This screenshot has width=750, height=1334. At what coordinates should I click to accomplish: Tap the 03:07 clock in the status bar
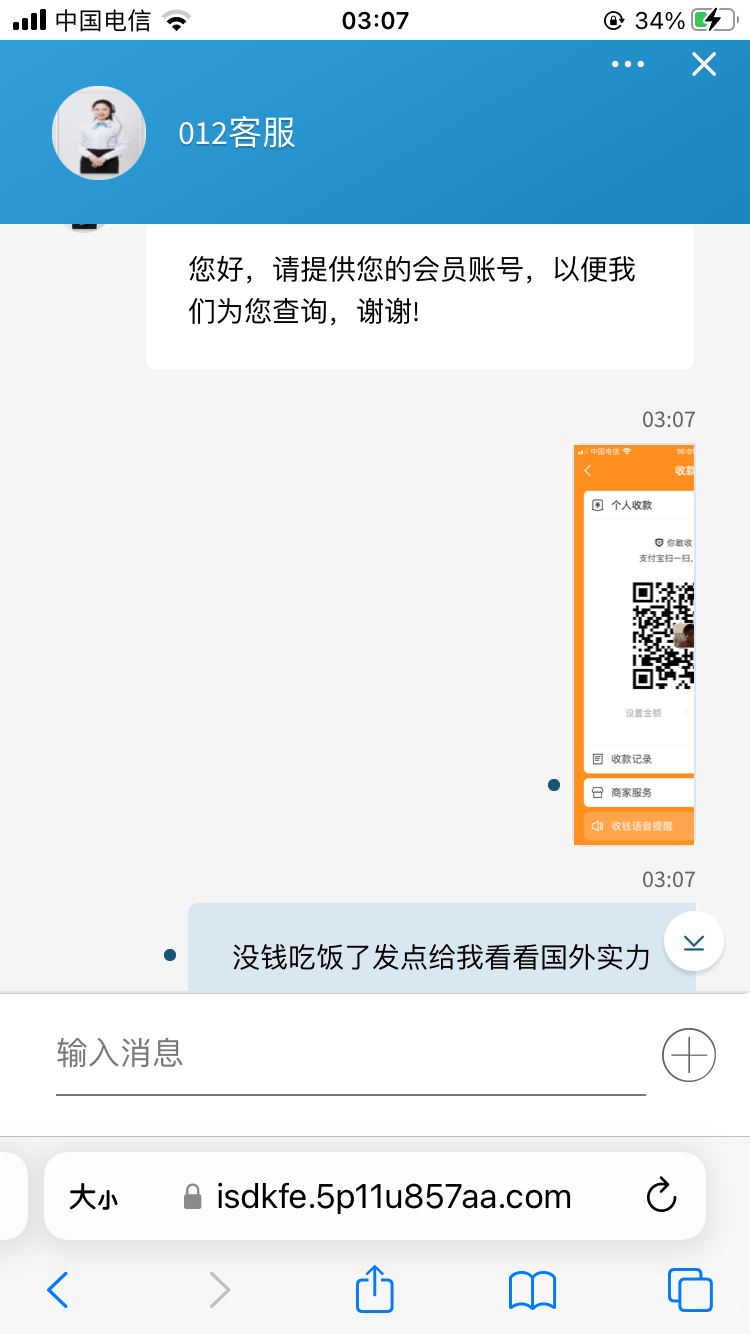coord(375,20)
